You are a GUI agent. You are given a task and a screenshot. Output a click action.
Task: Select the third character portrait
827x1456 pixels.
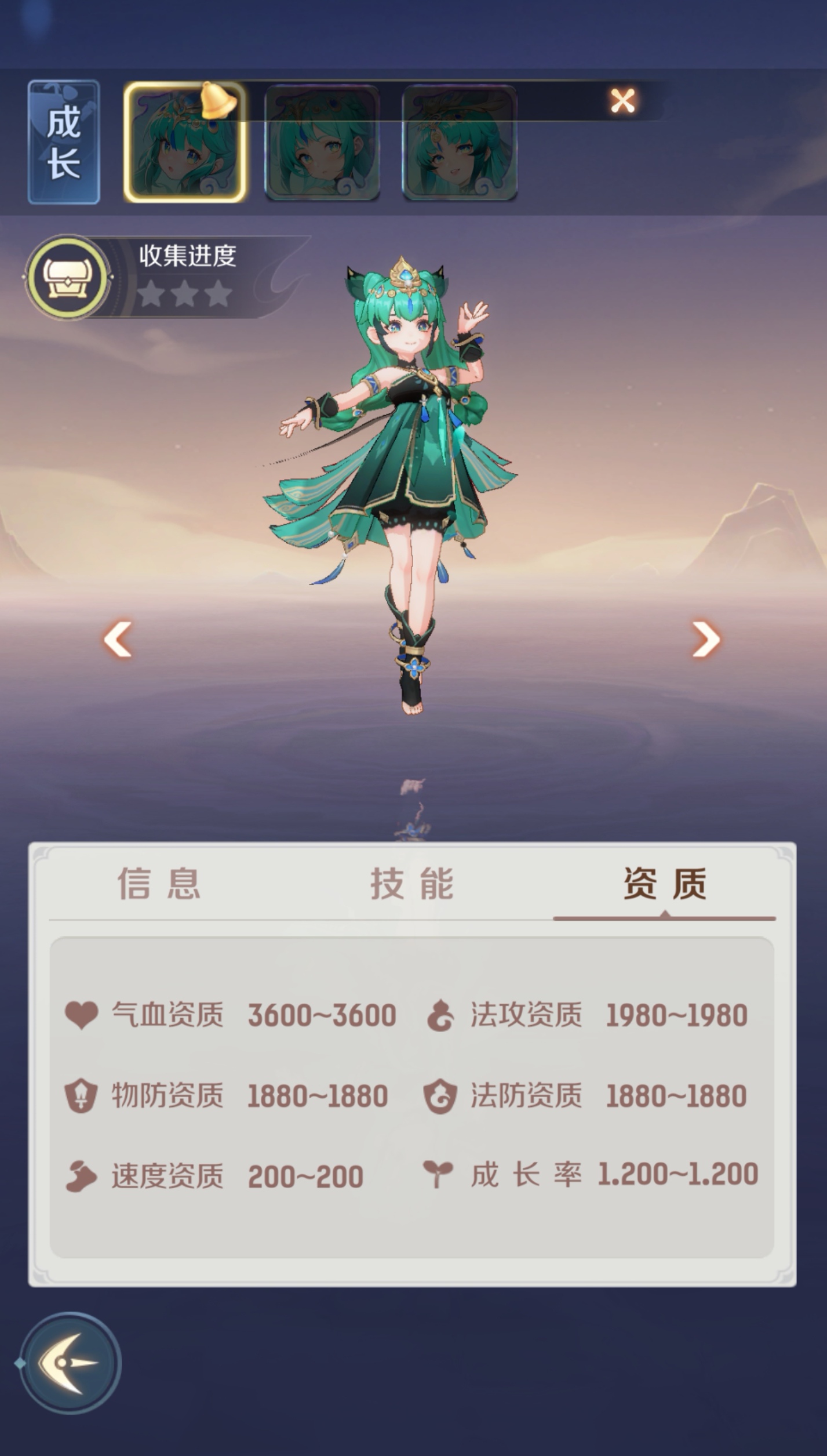(460, 143)
